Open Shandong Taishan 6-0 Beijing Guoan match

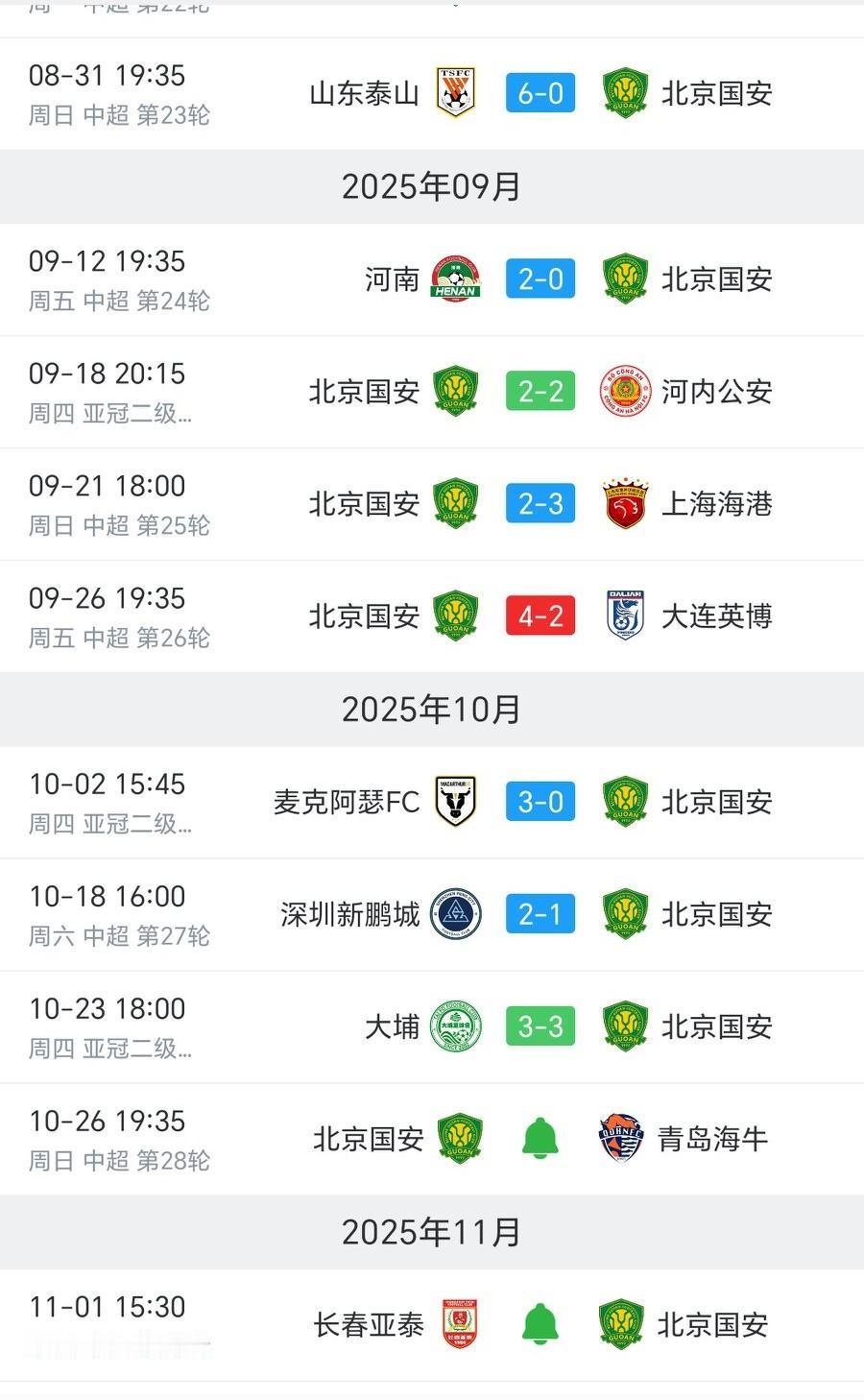(540, 93)
